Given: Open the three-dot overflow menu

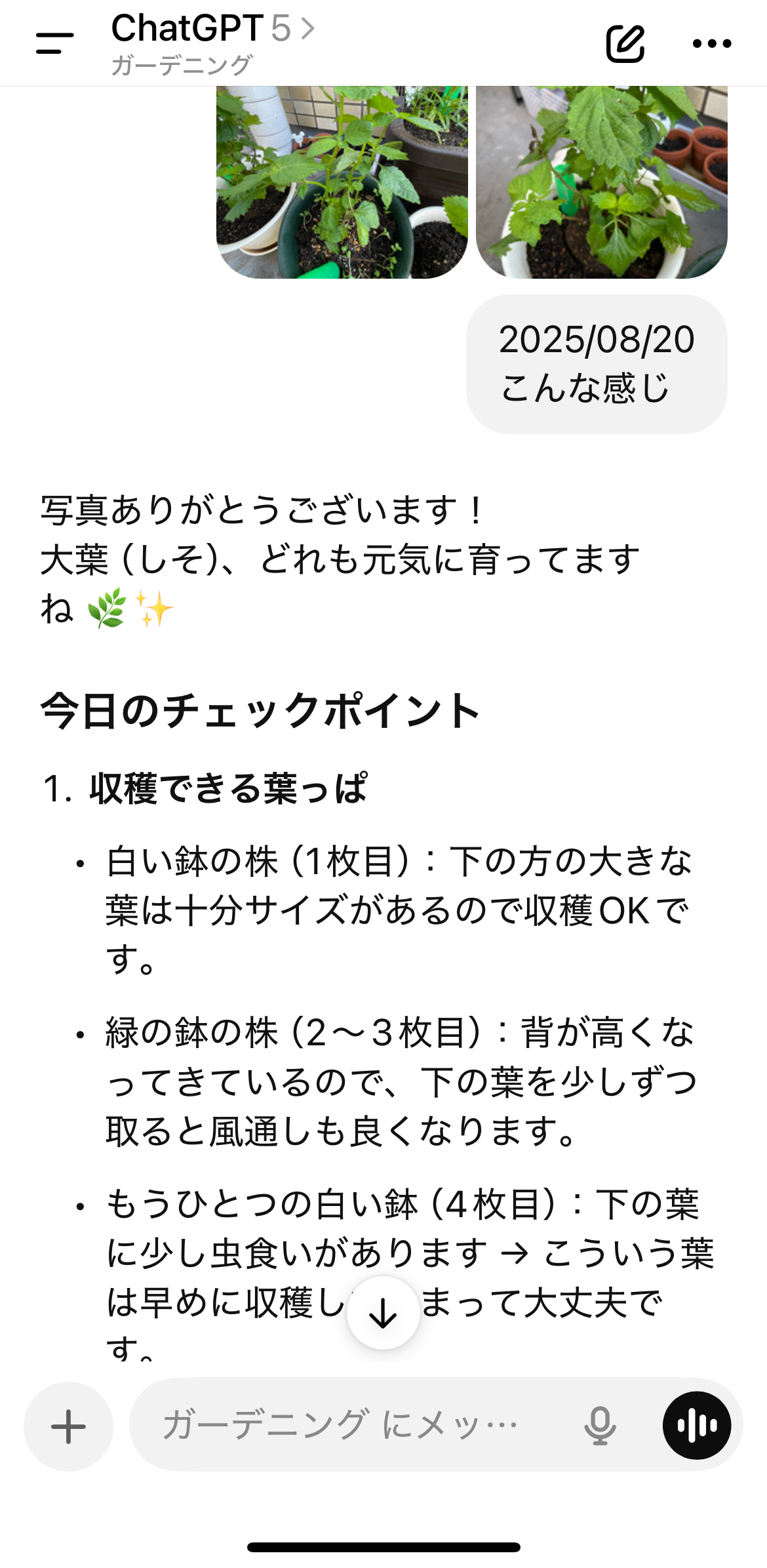Looking at the screenshot, I should point(712,44).
